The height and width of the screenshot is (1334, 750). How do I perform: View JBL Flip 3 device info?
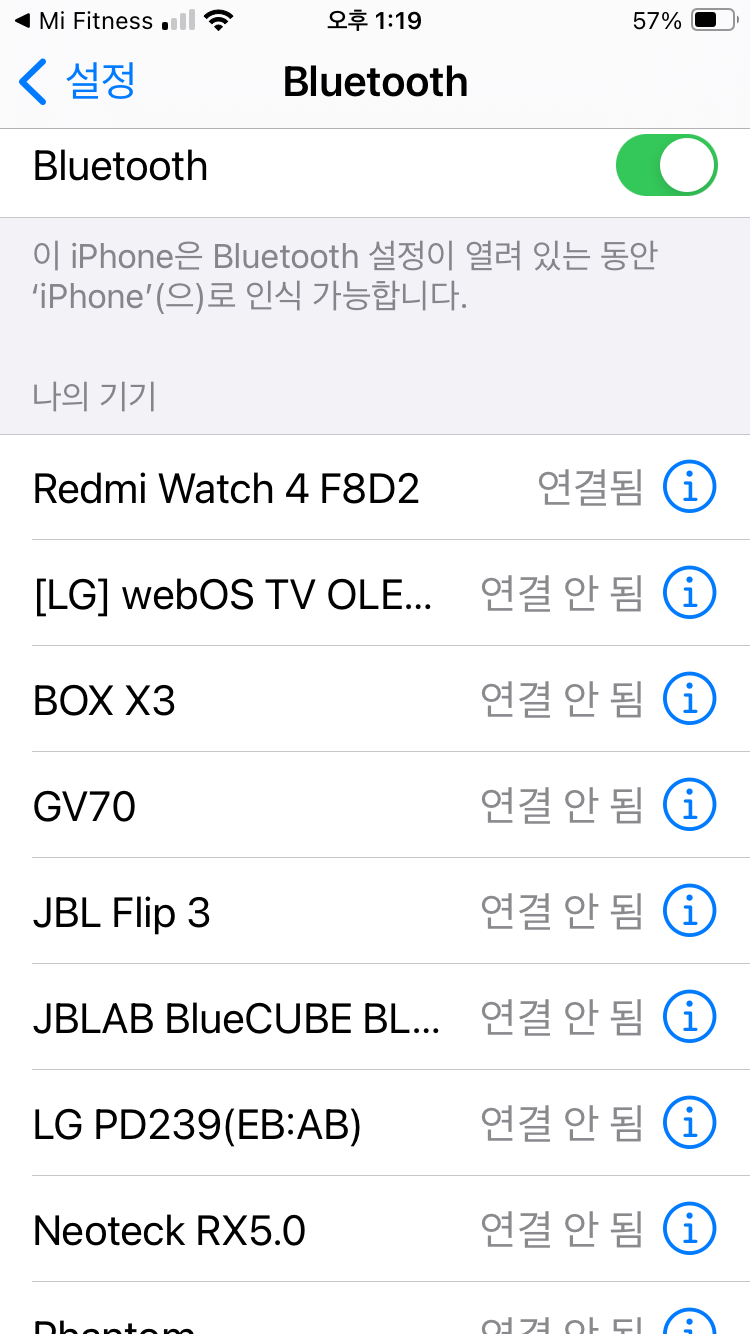pyautogui.click(x=690, y=911)
